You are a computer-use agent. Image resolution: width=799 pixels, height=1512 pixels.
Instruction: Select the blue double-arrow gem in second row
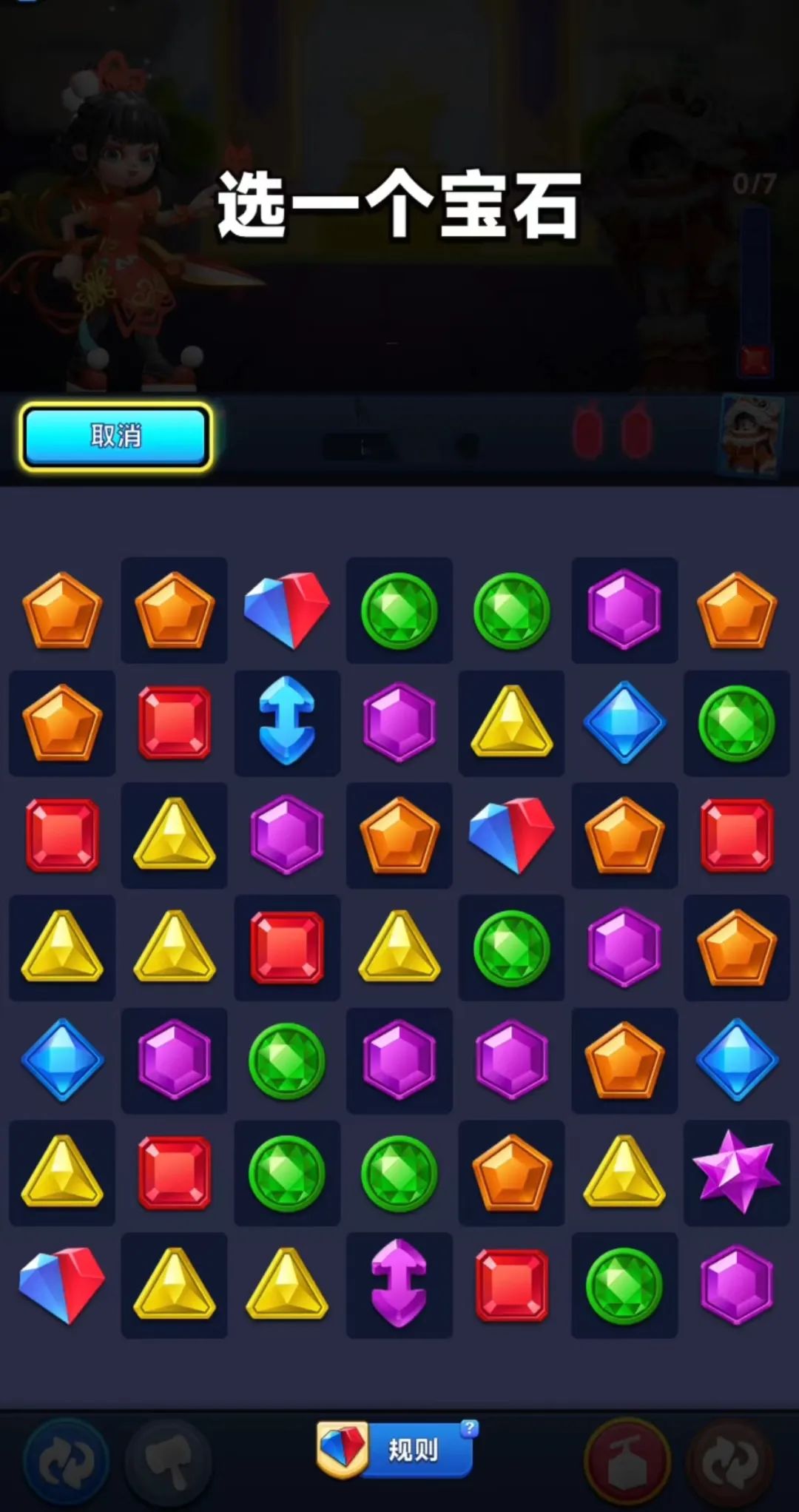[287, 723]
